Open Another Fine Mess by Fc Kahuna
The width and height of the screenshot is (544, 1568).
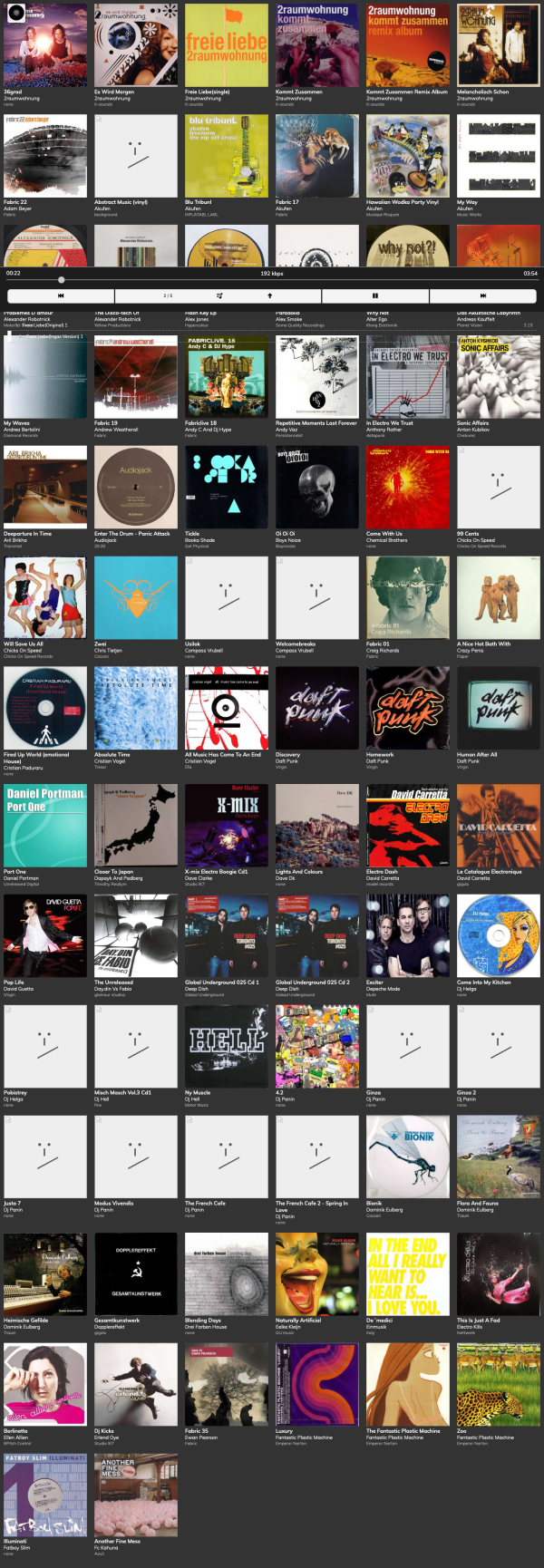tap(135, 1495)
